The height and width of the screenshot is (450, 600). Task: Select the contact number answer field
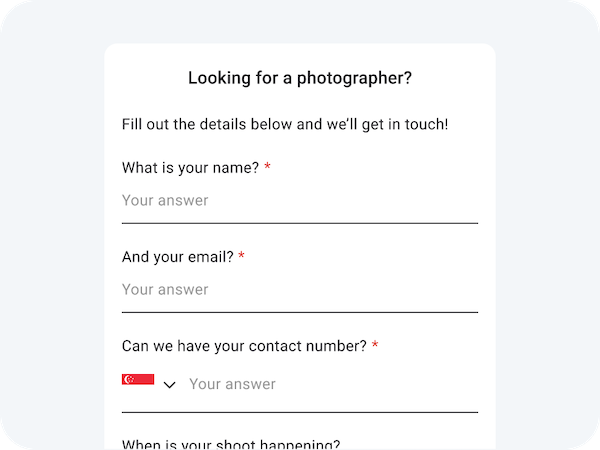[x=330, y=384]
